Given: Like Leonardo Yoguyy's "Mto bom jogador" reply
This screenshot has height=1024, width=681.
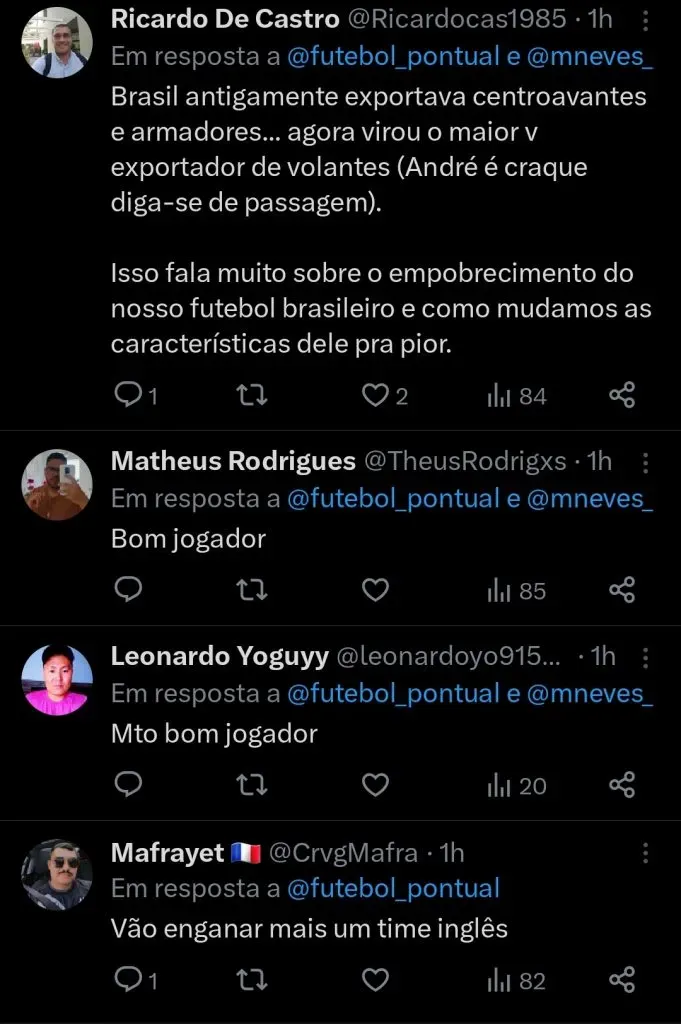Looking at the screenshot, I should coord(375,785).
